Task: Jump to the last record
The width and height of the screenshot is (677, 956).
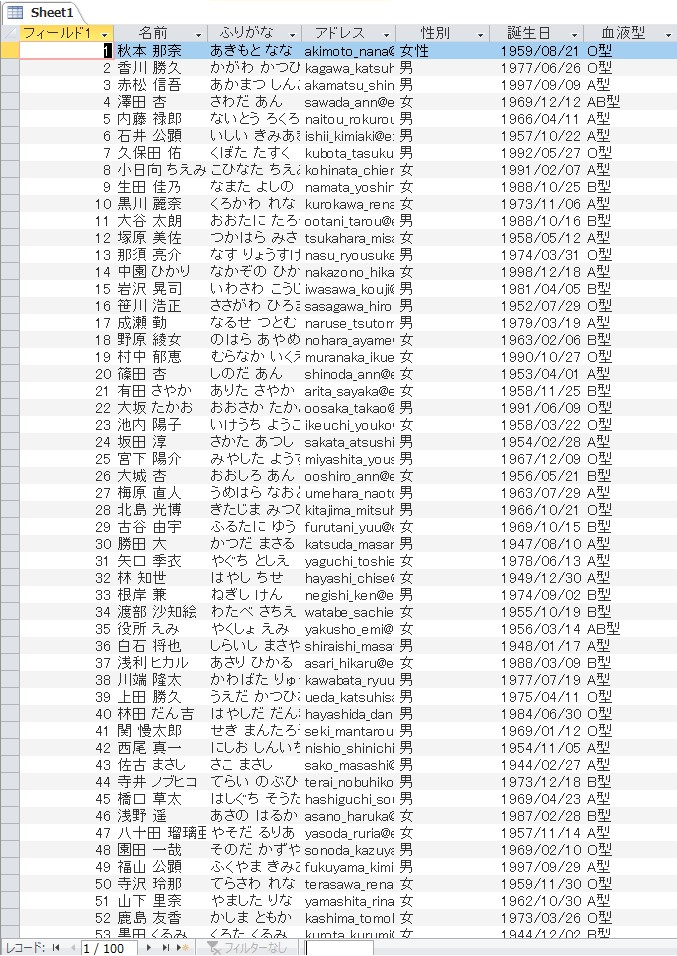Action: point(164,947)
